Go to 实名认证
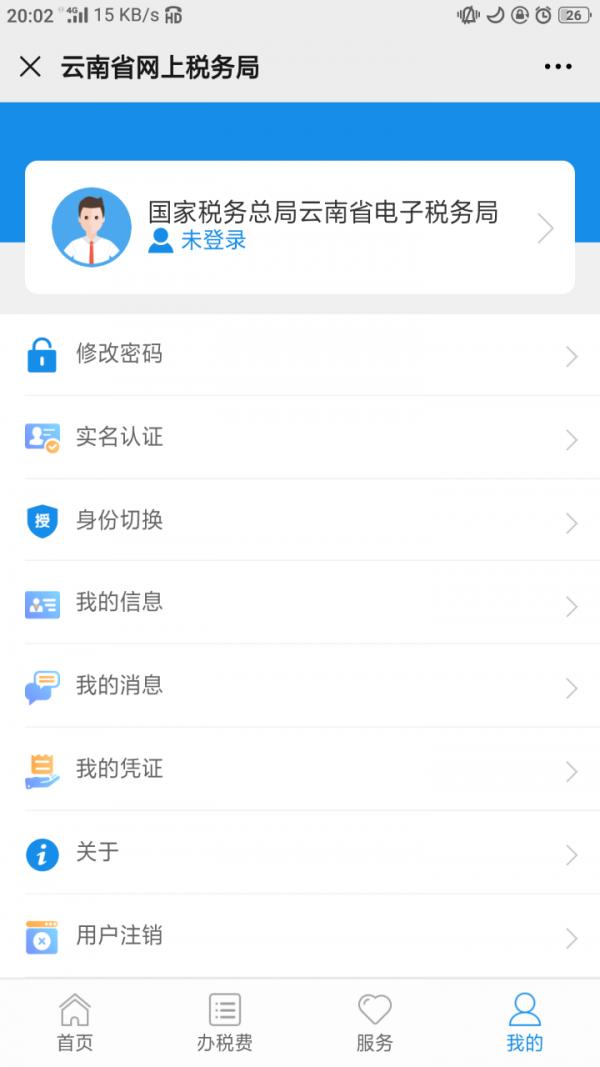This screenshot has height=1067, width=600. click(300, 438)
